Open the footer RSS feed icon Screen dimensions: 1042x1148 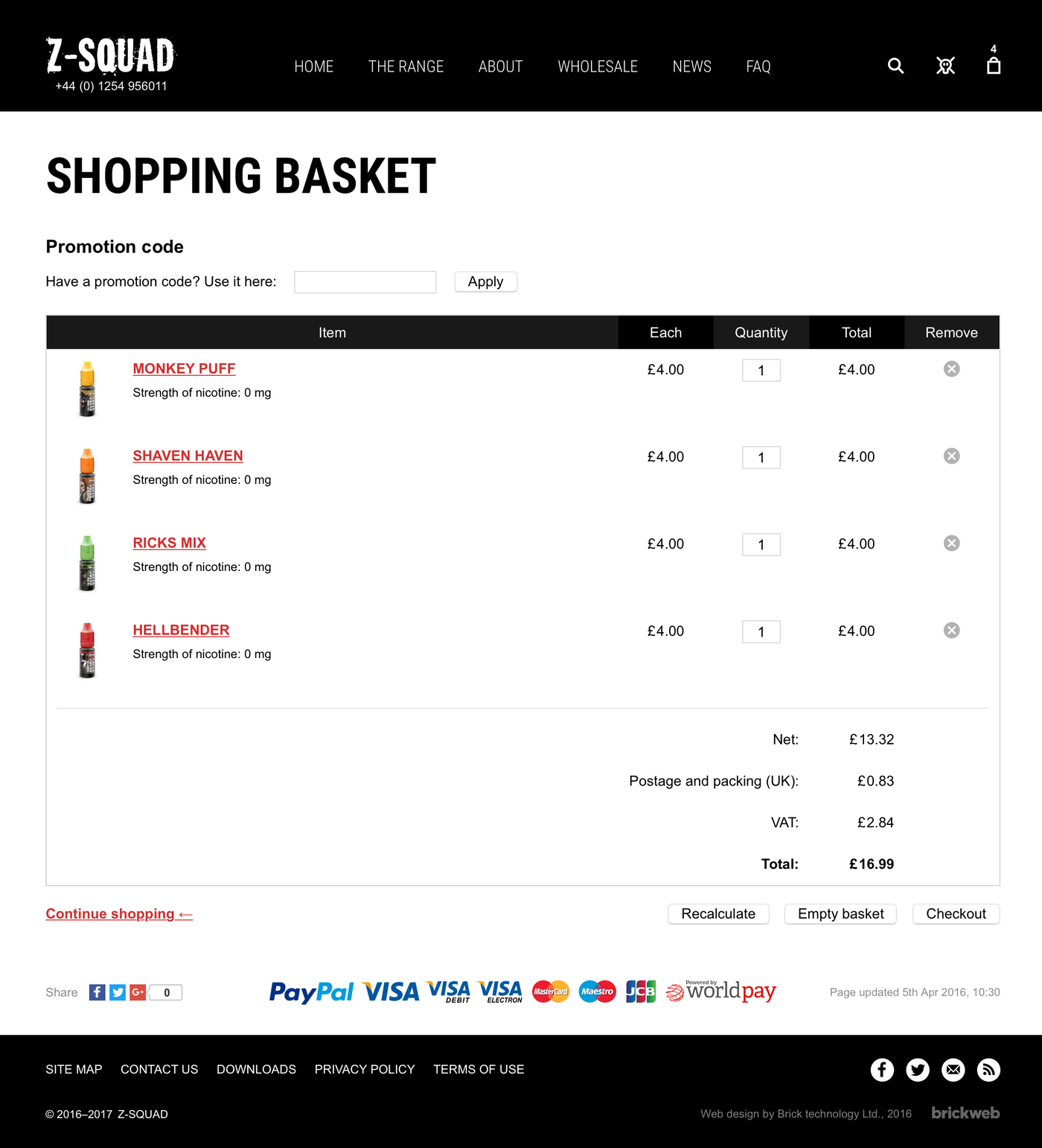point(988,1070)
